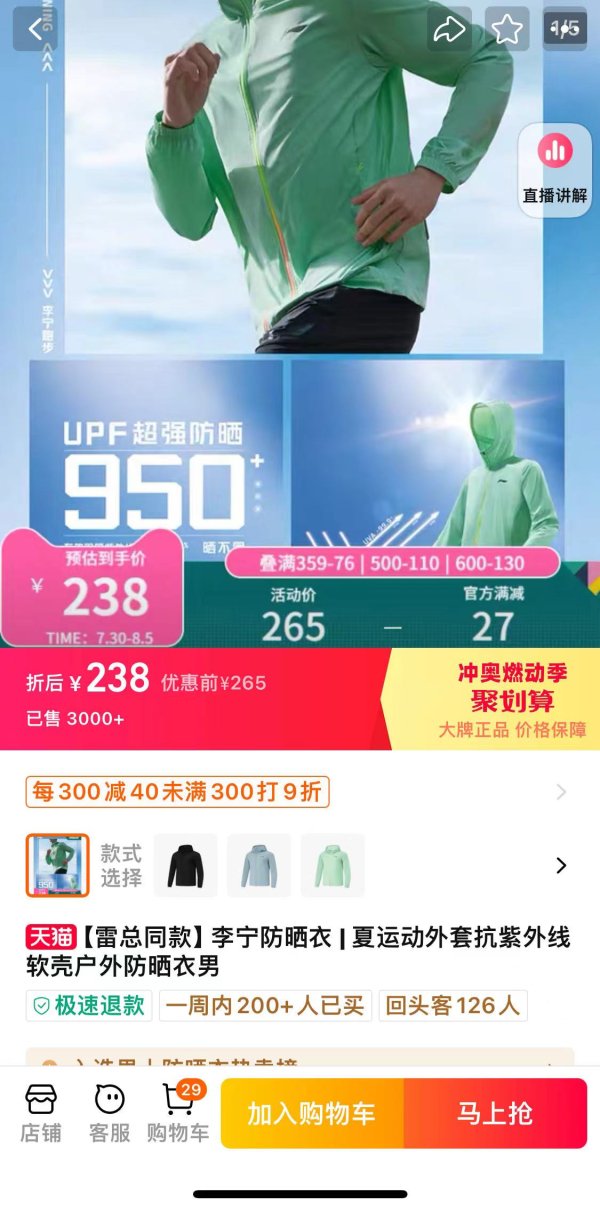Select the green jacket style
The width and height of the screenshot is (600, 1211).
tap(333, 865)
